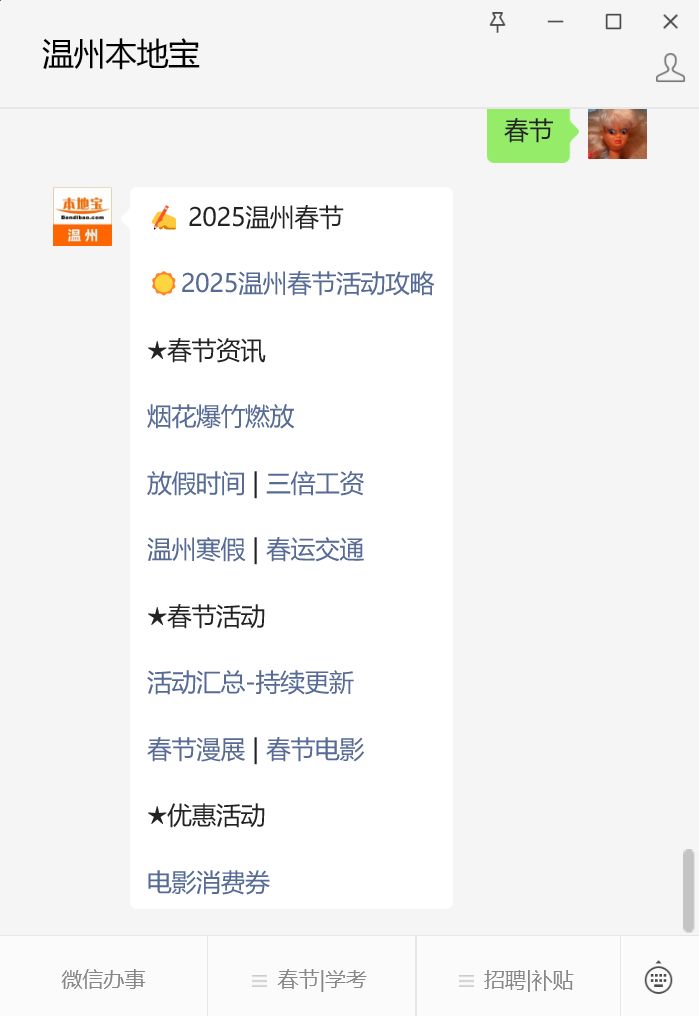The width and height of the screenshot is (699, 1016).
Task: Close the chat window
Action: tap(670, 22)
